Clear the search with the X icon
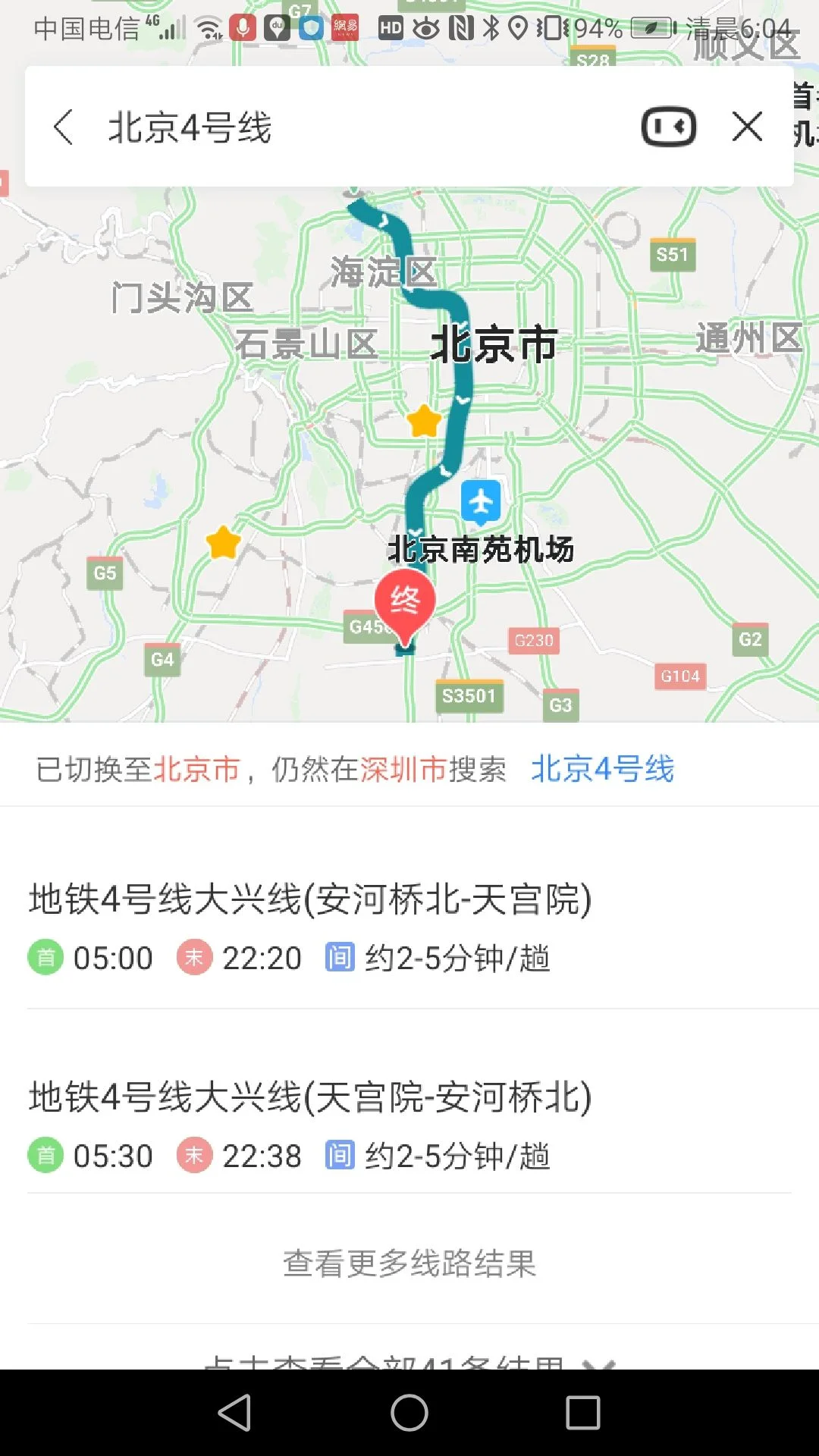The image size is (819, 1456). click(x=747, y=127)
